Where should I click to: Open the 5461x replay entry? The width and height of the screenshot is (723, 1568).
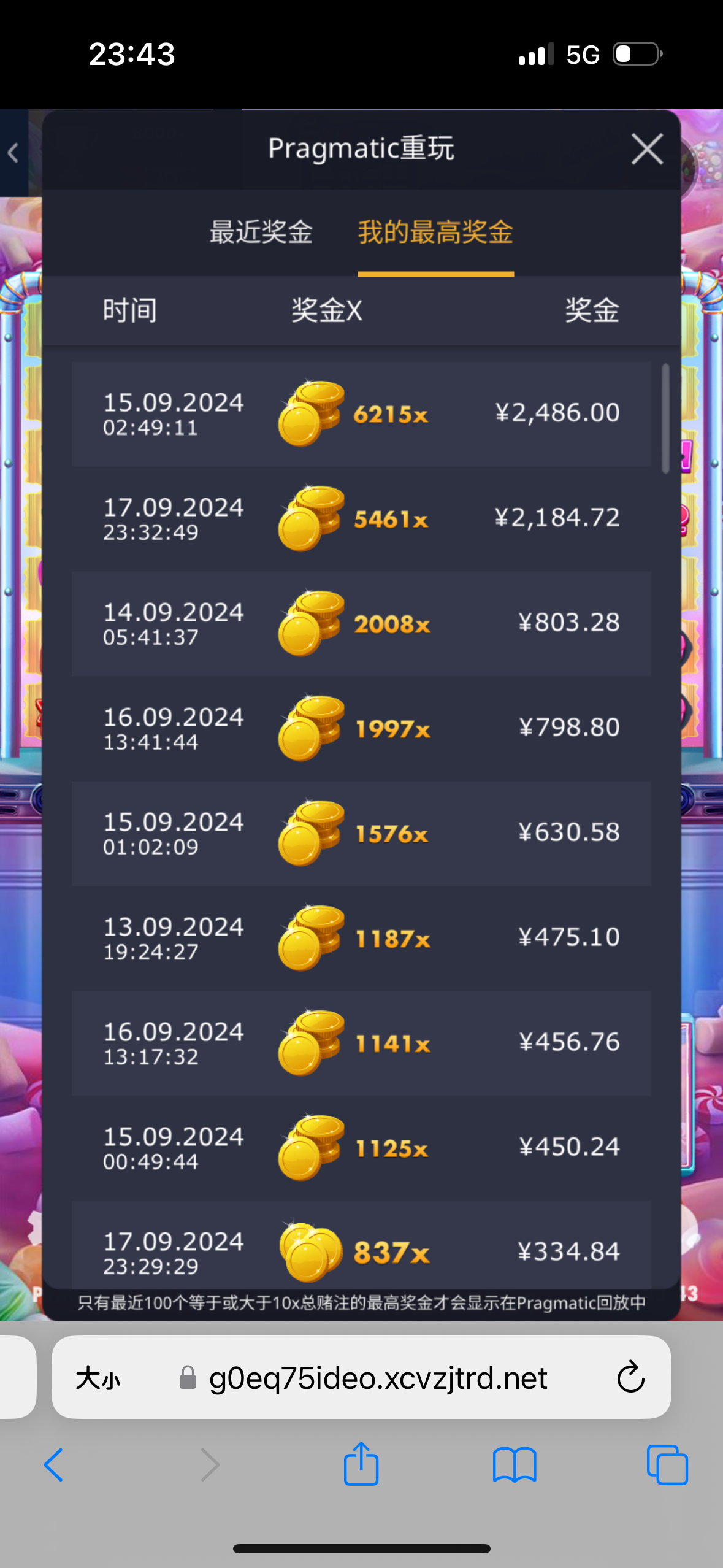coord(361,518)
